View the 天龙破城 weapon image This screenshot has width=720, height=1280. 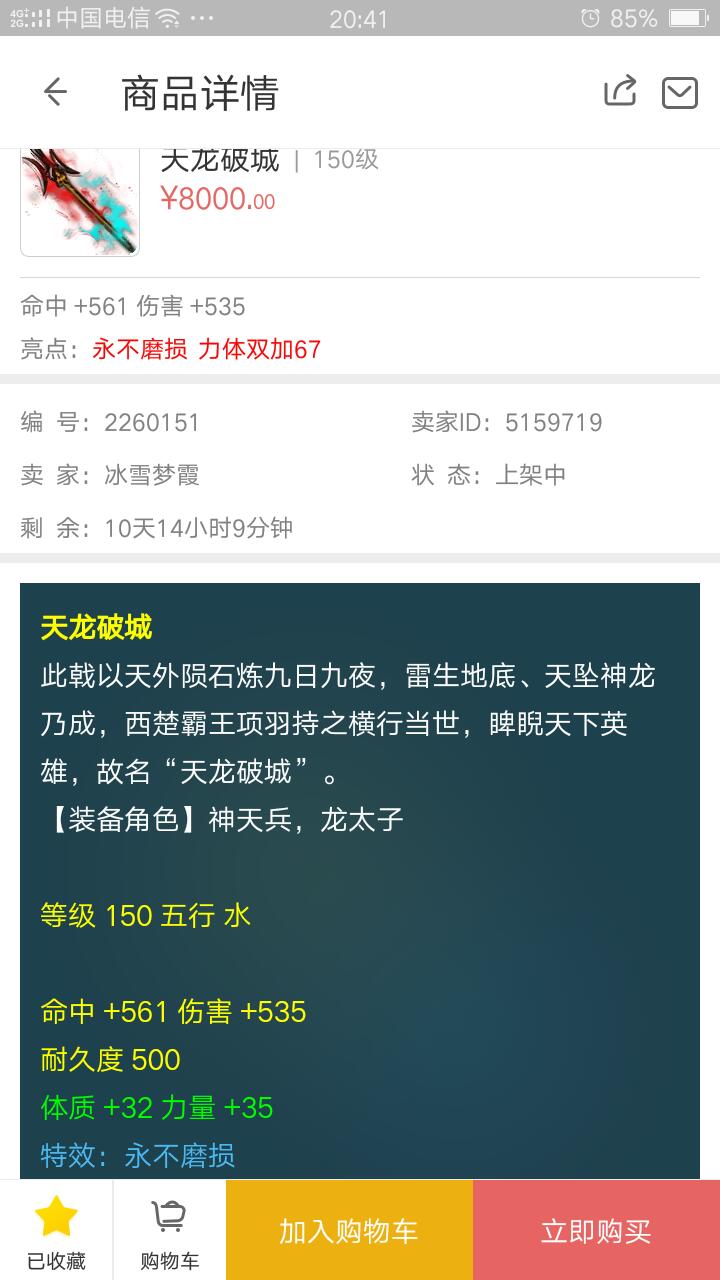(x=80, y=202)
